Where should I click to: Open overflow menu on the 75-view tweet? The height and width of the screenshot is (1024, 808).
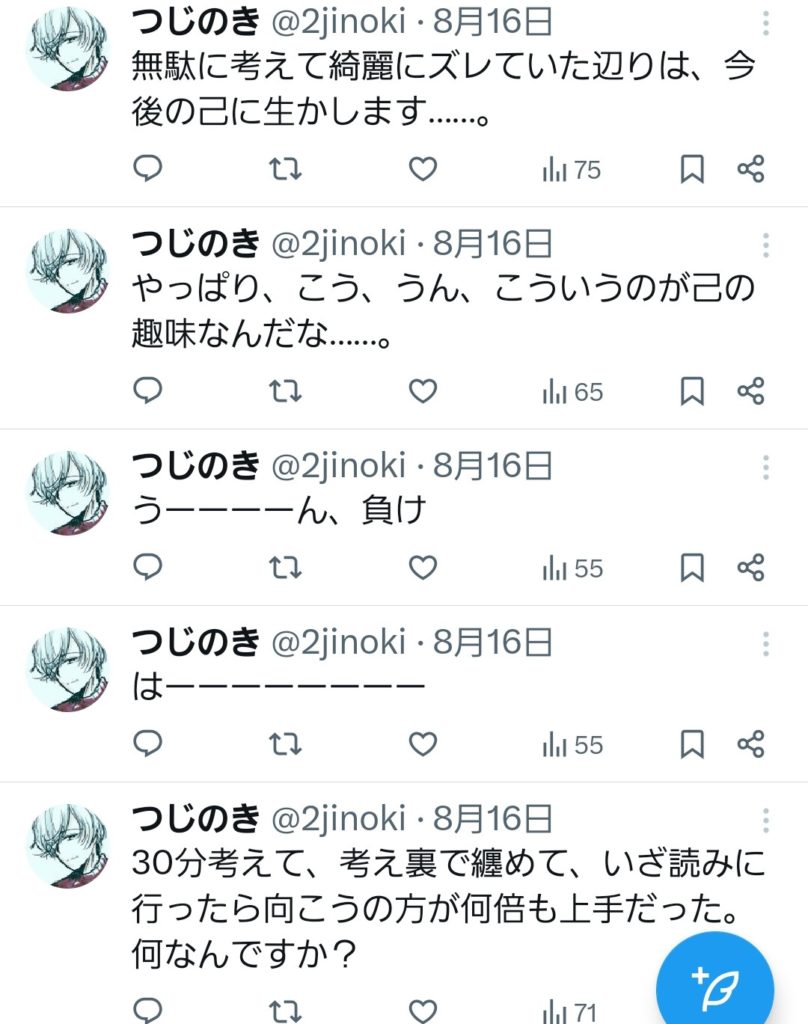coord(766,24)
